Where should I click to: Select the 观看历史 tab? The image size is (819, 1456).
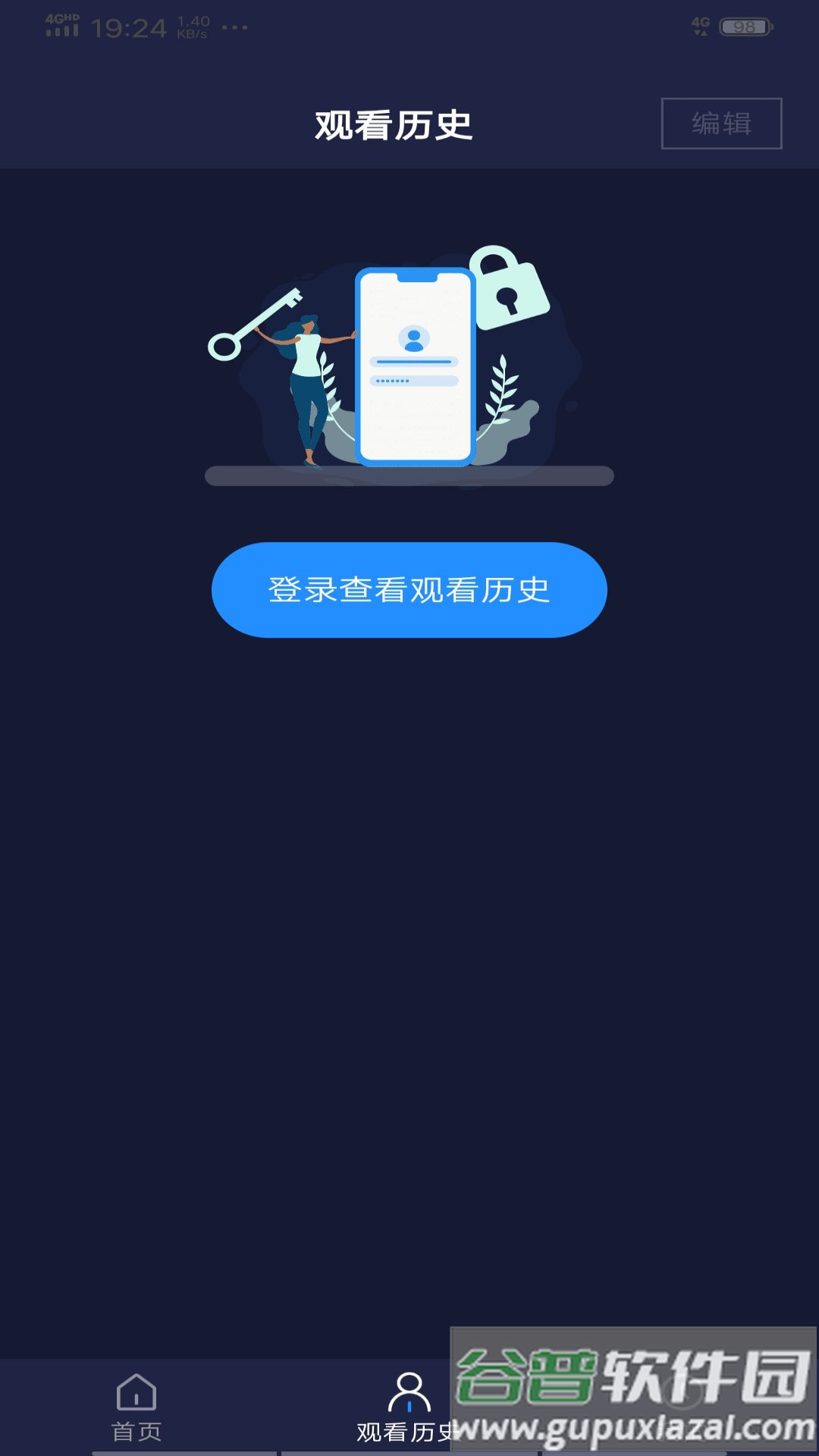pyautogui.click(x=409, y=1407)
